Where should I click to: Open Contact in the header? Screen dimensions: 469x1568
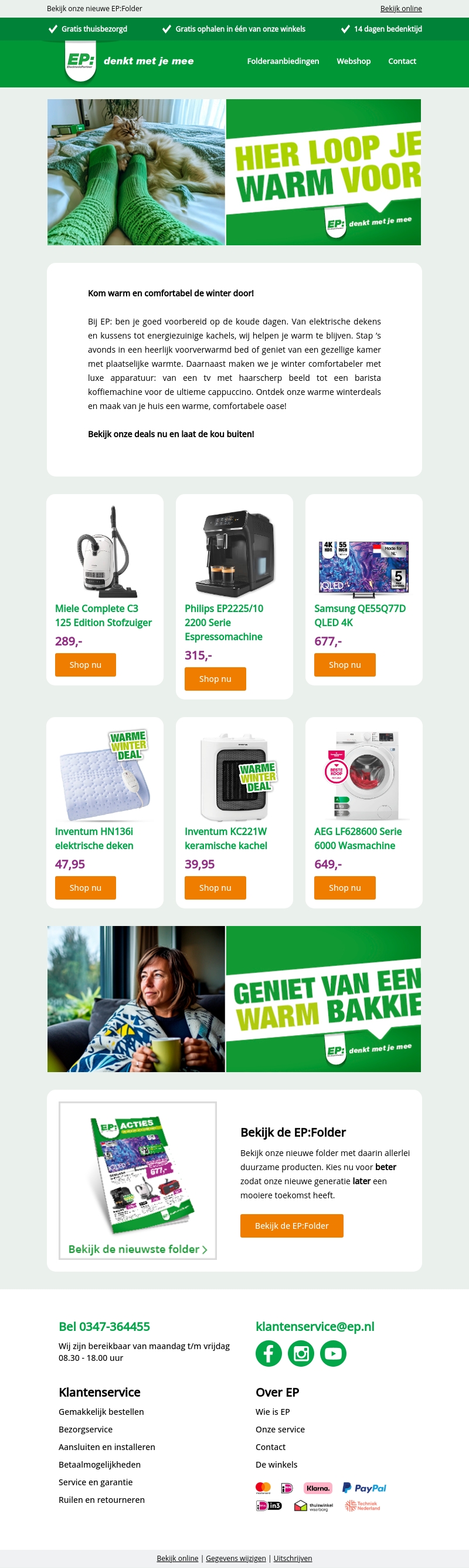coord(402,61)
